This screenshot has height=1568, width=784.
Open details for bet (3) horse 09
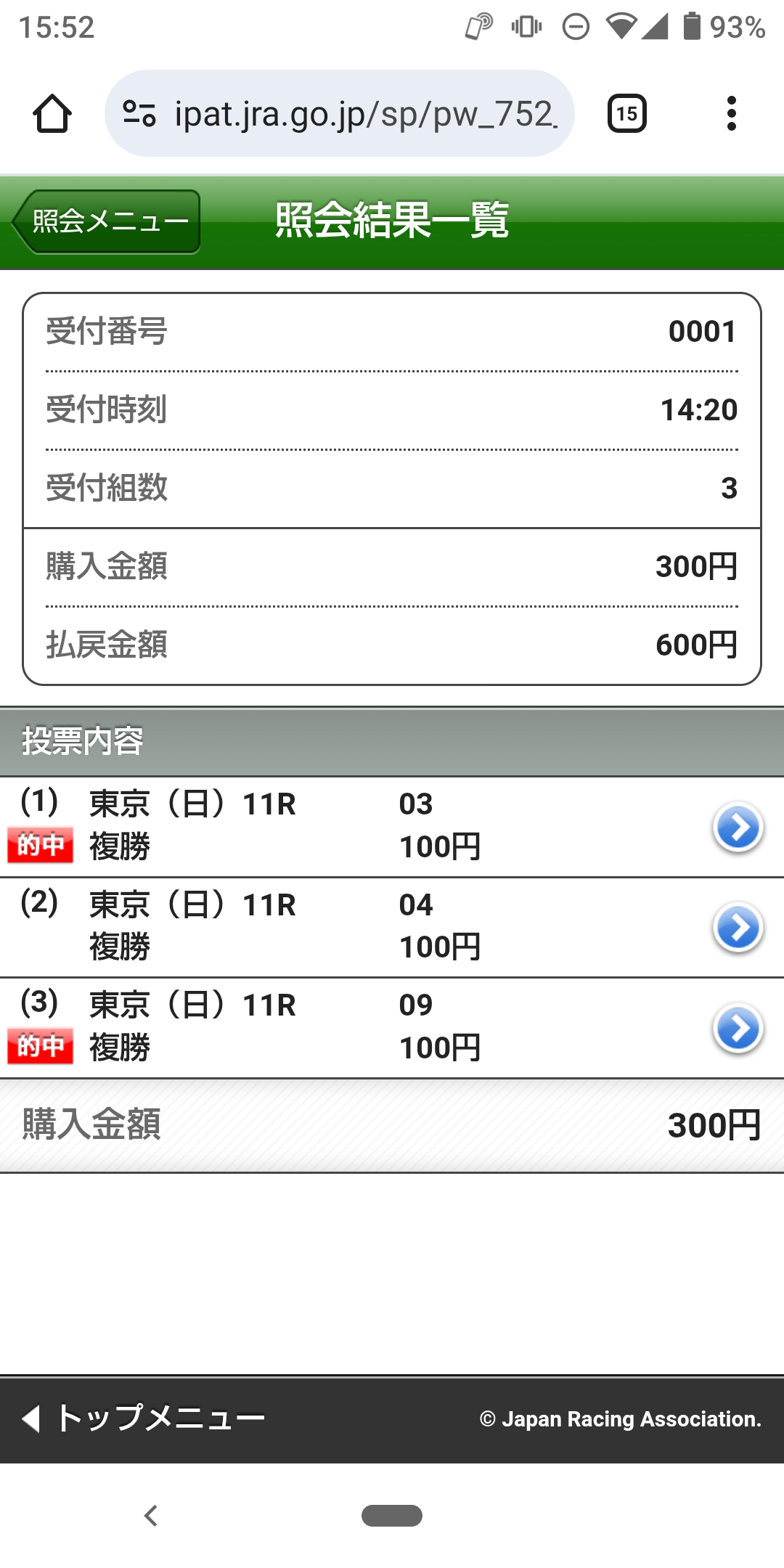738,1028
